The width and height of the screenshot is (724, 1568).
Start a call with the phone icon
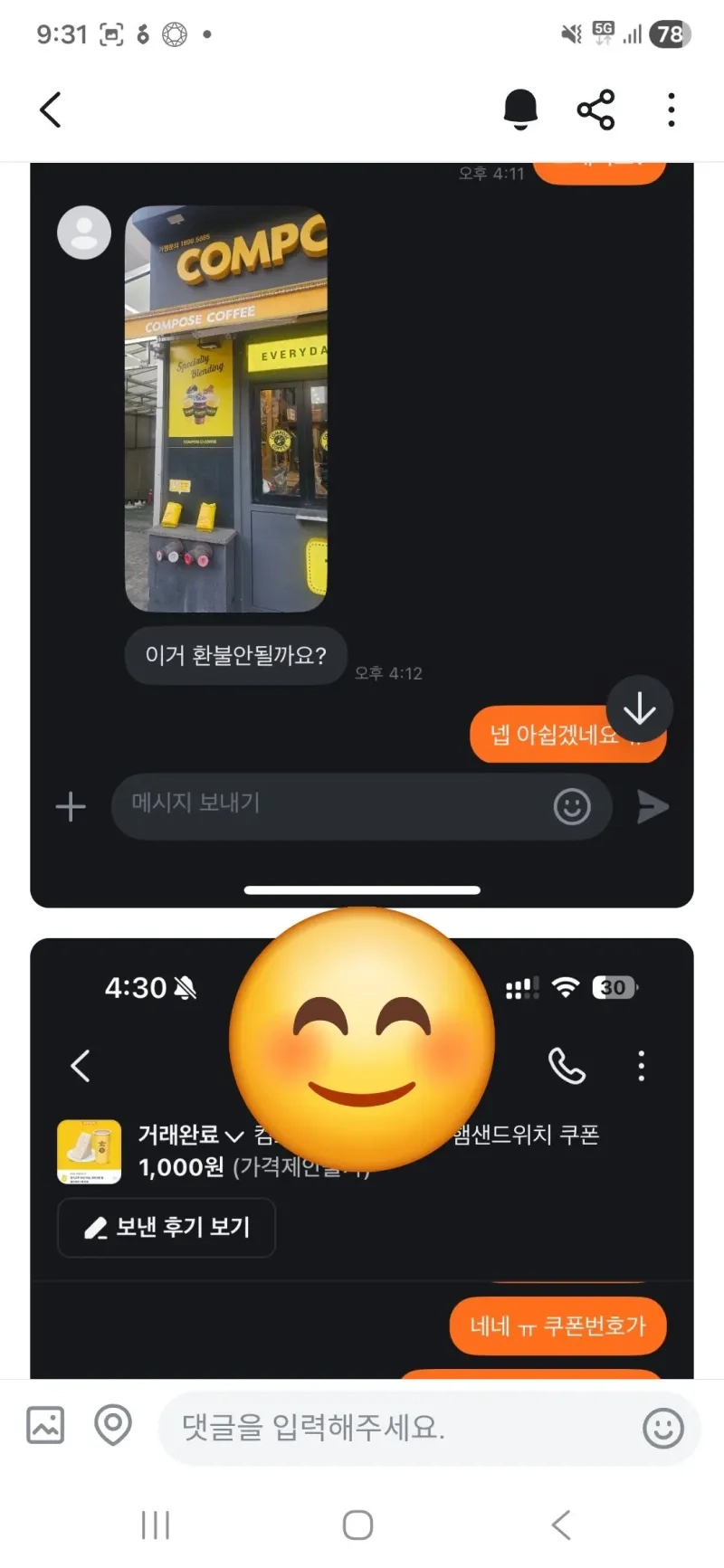567,1067
